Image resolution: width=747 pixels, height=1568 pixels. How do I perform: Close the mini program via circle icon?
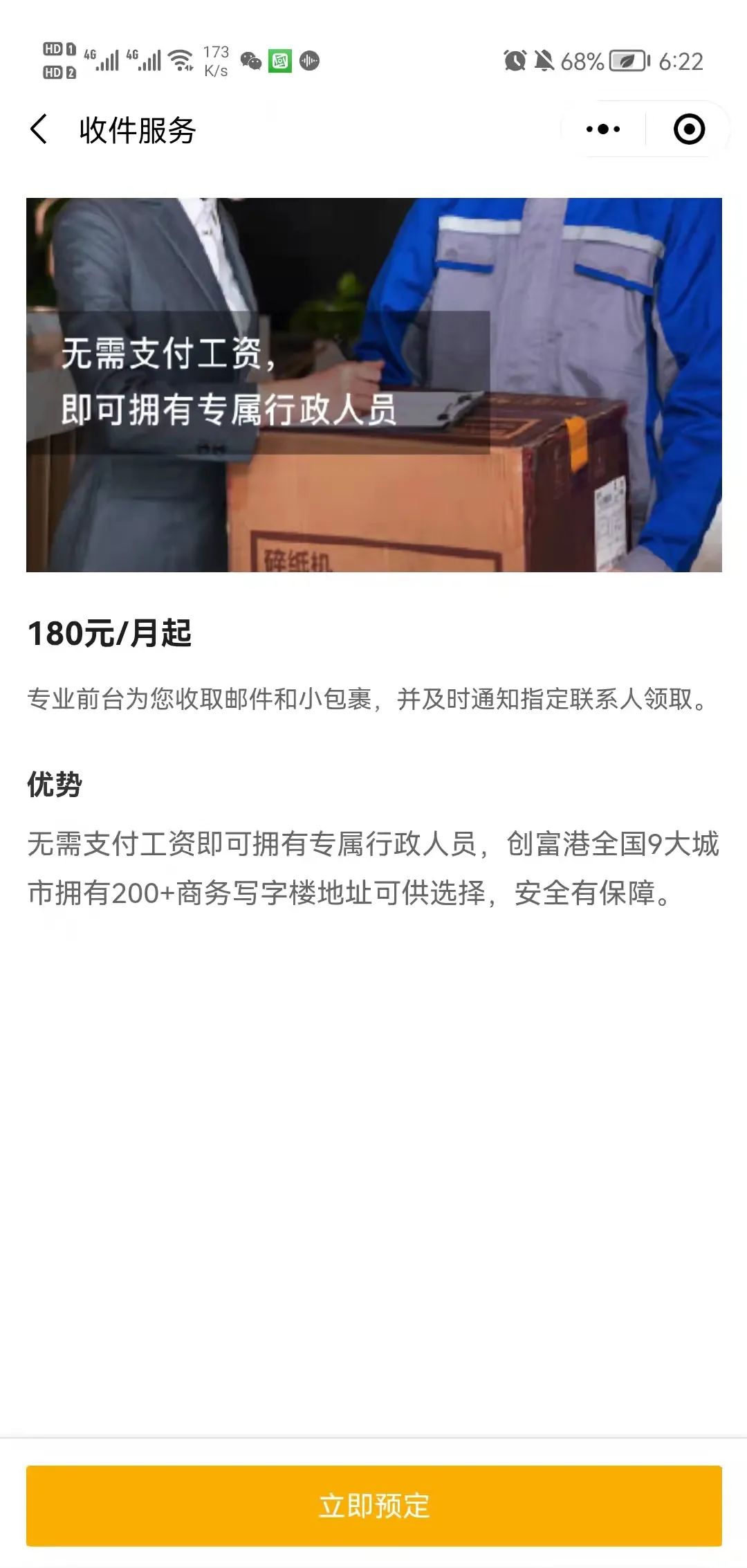click(x=689, y=129)
